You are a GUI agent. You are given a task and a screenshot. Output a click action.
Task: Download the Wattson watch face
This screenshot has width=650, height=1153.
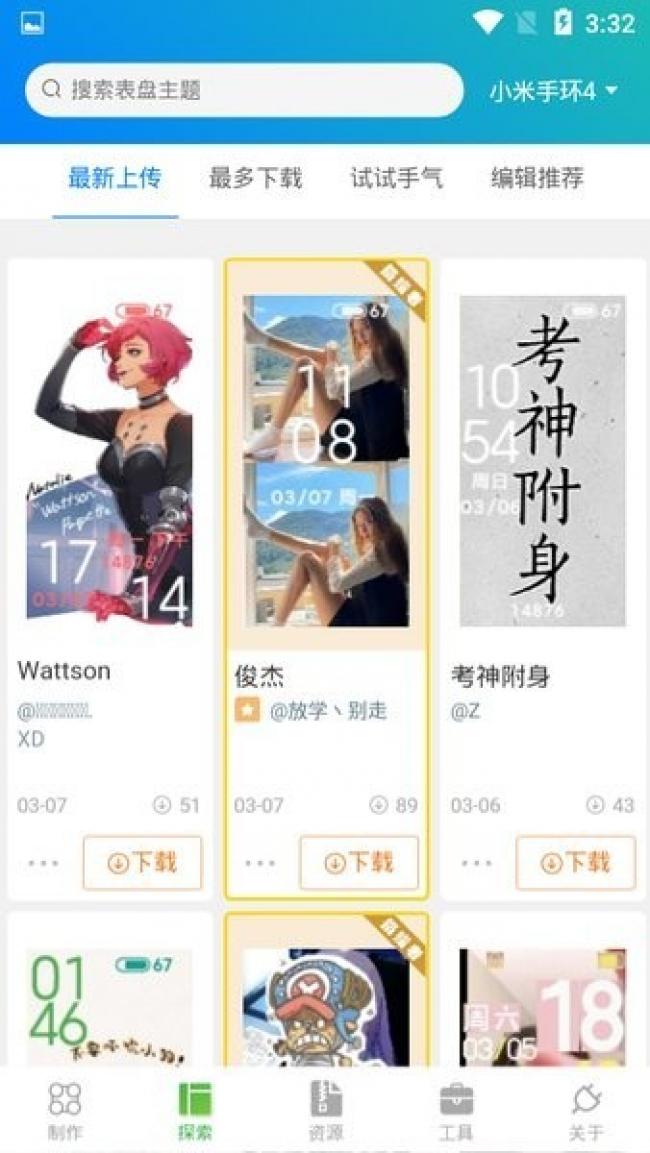pos(142,862)
